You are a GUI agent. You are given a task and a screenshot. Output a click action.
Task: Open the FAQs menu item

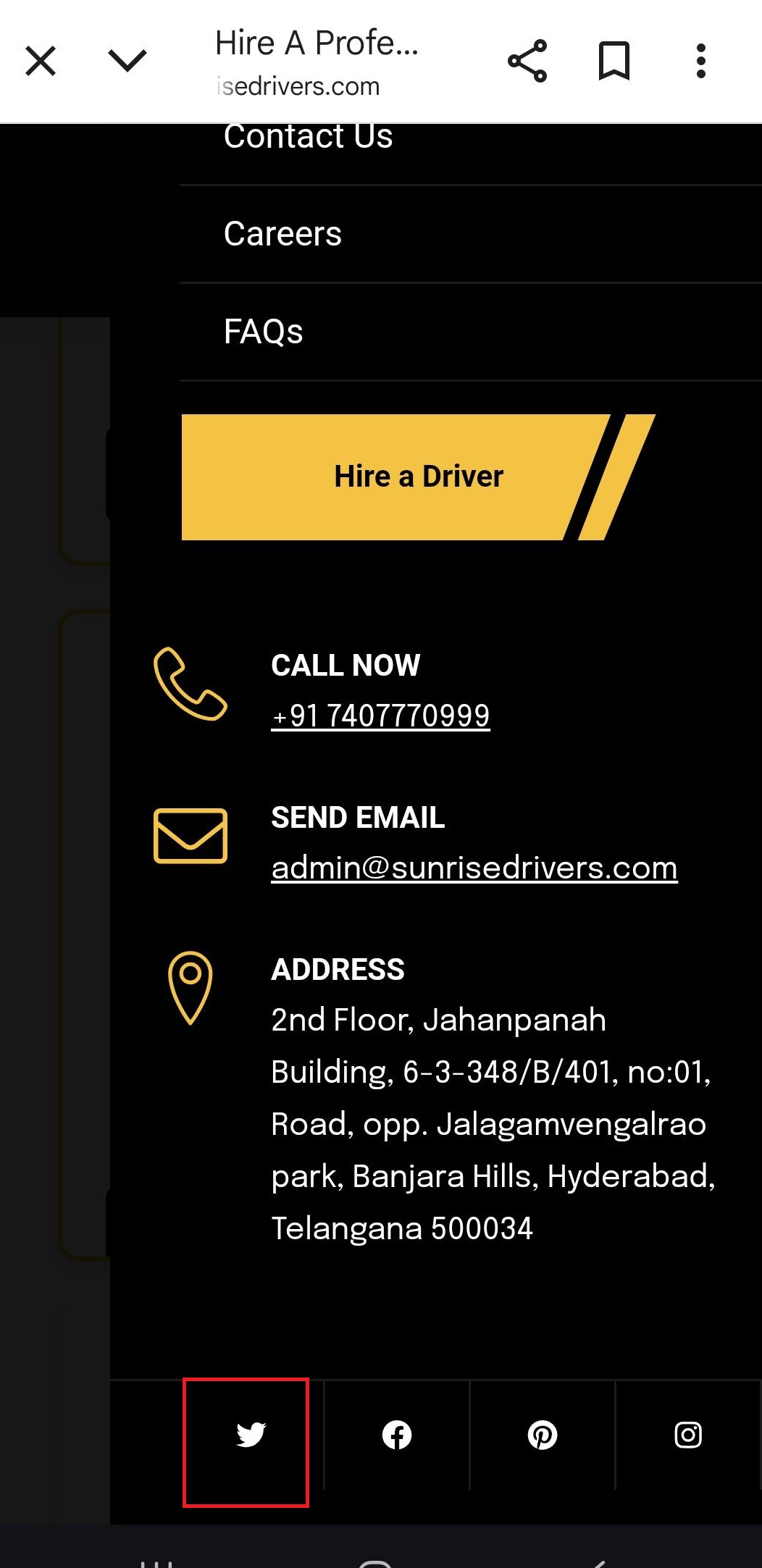[264, 332]
